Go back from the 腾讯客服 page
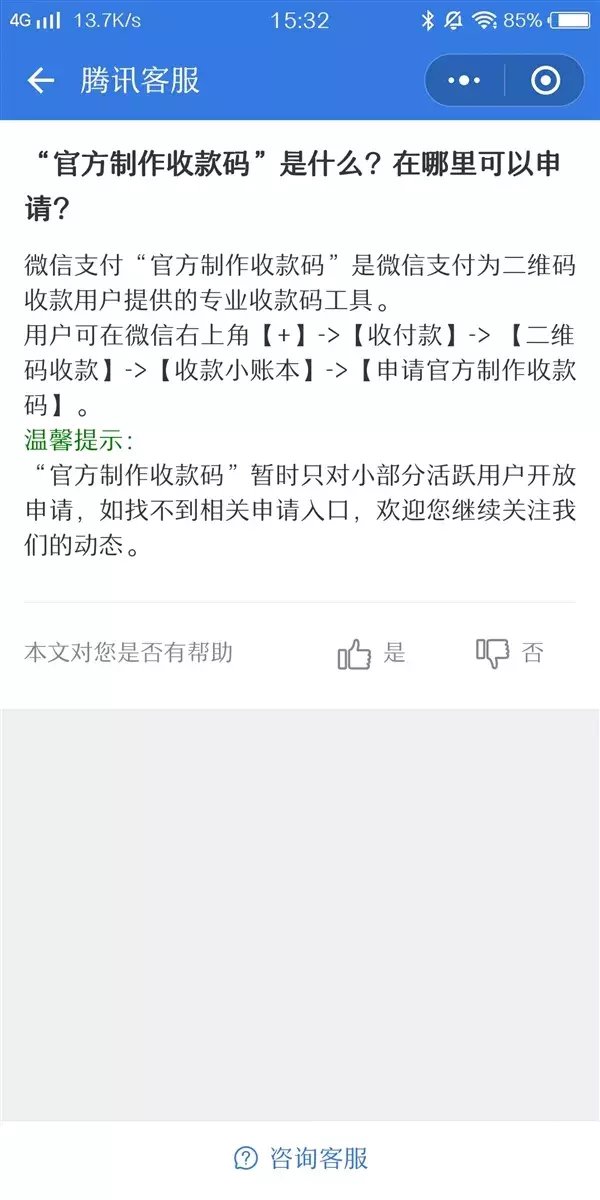The image size is (600, 1200). click(x=40, y=81)
